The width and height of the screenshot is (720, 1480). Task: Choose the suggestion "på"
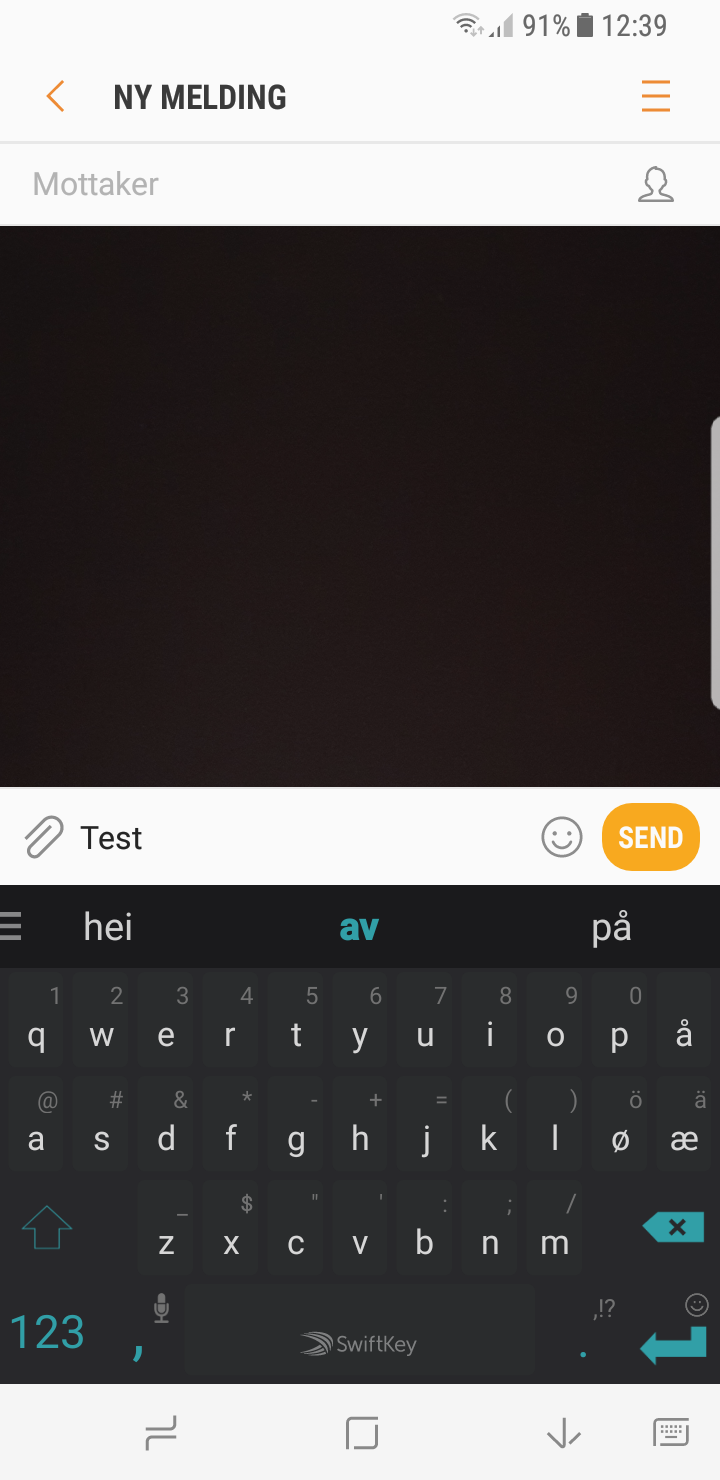(x=611, y=927)
